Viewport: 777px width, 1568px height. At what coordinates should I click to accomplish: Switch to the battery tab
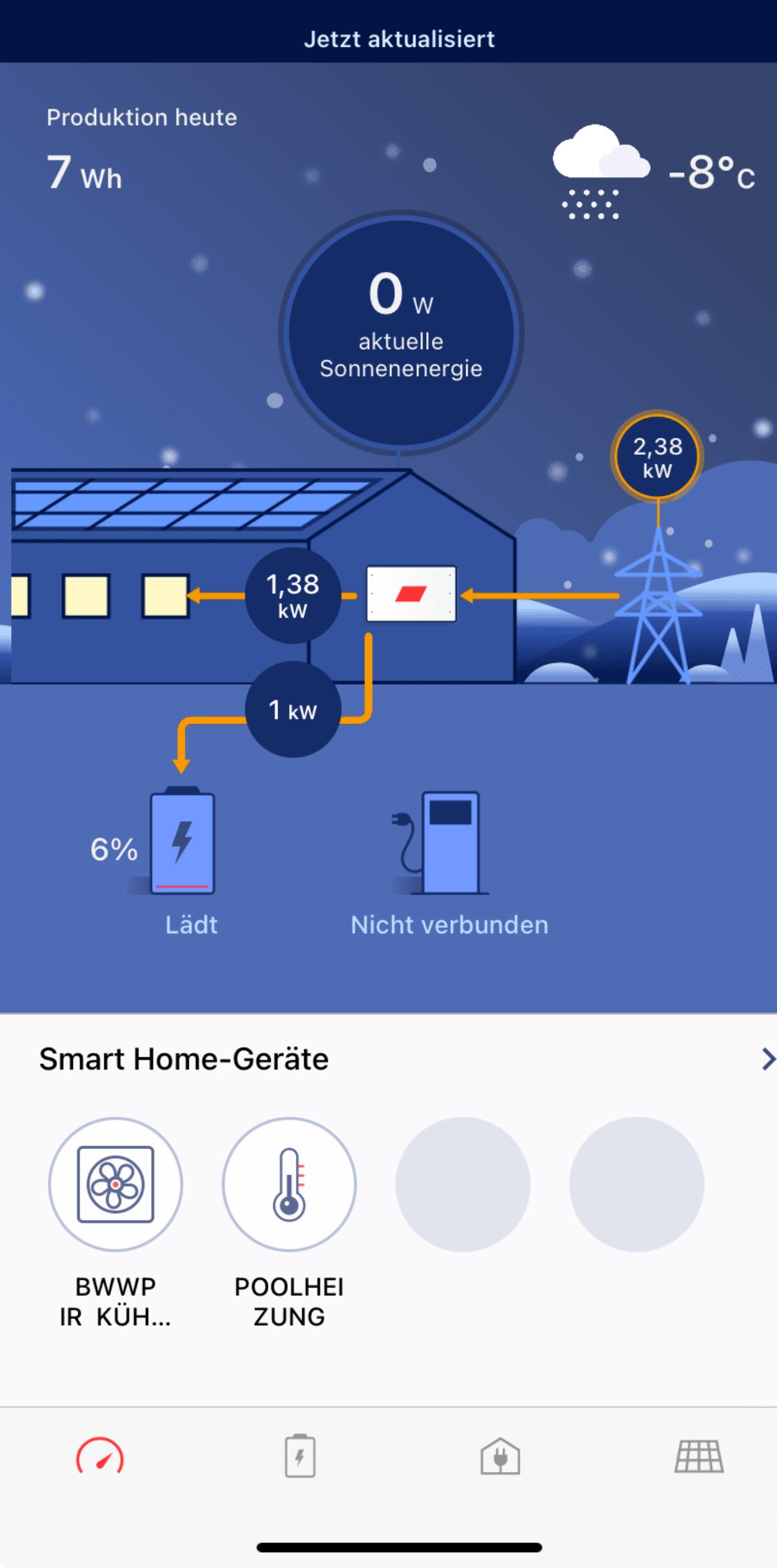pos(300,1456)
